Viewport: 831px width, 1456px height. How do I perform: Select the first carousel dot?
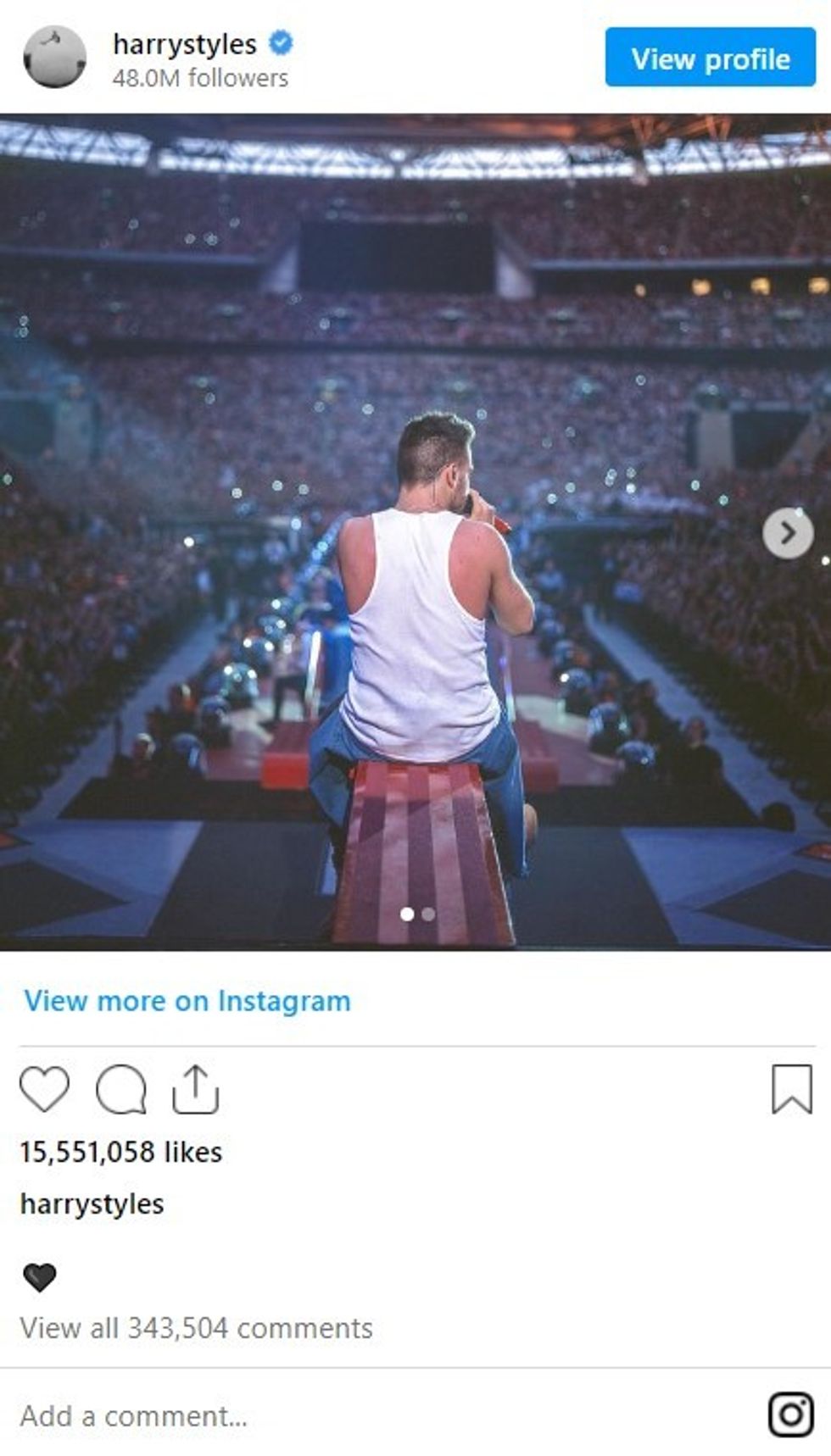(x=407, y=915)
